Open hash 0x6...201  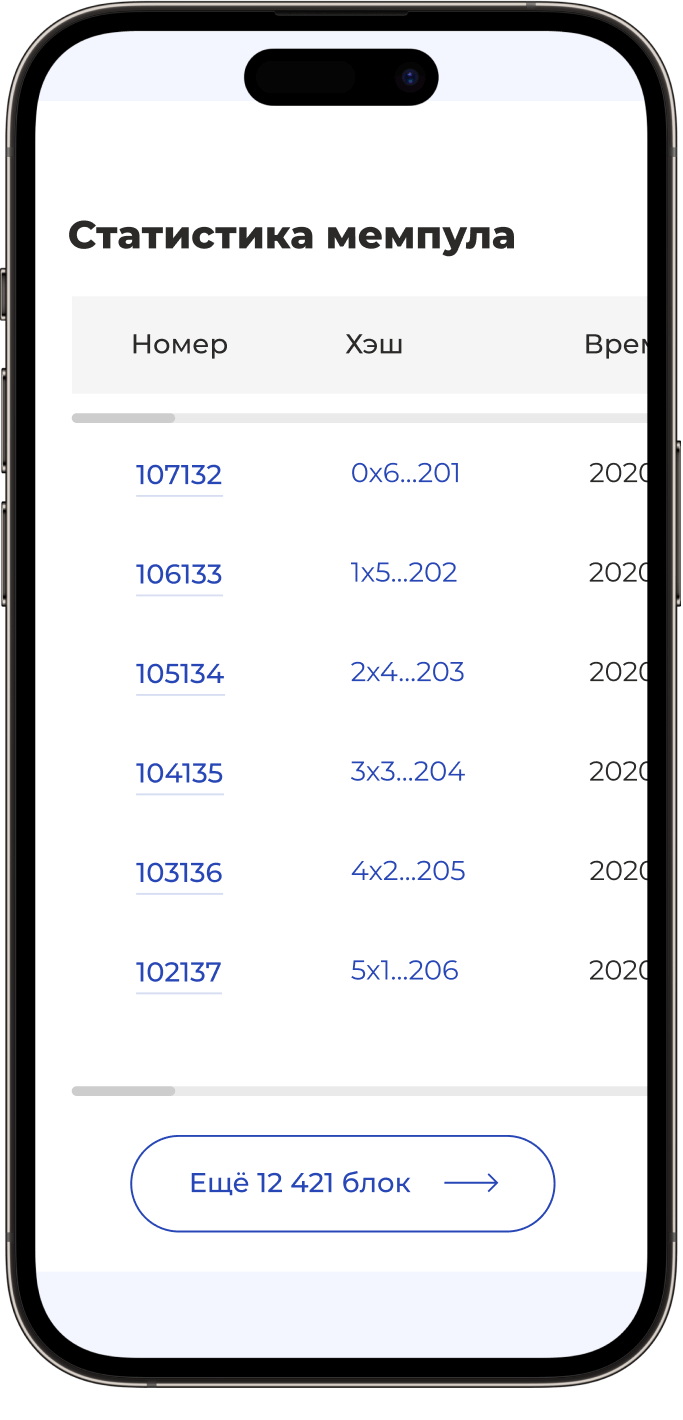405,473
